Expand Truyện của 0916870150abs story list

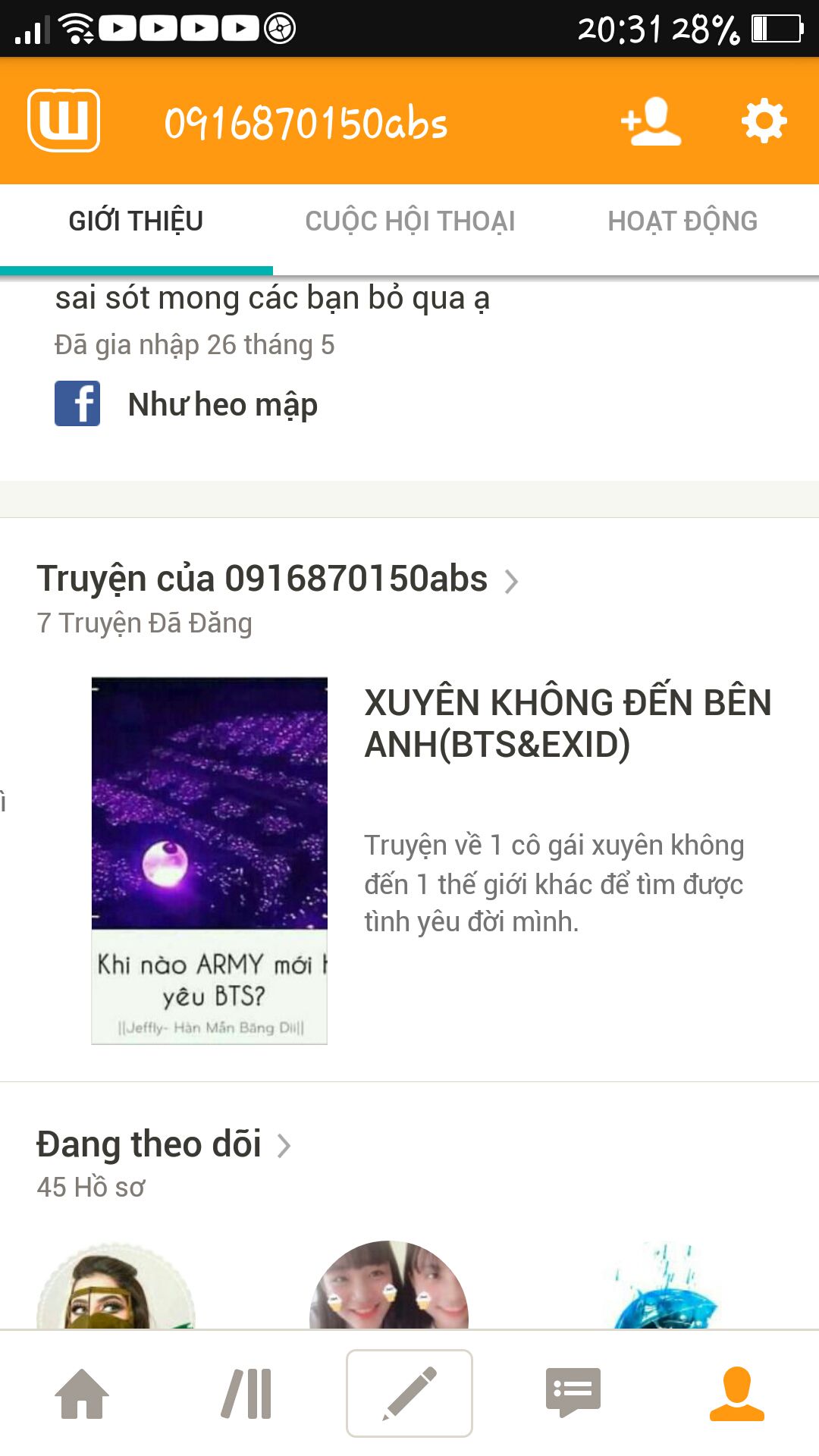[277, 579]
